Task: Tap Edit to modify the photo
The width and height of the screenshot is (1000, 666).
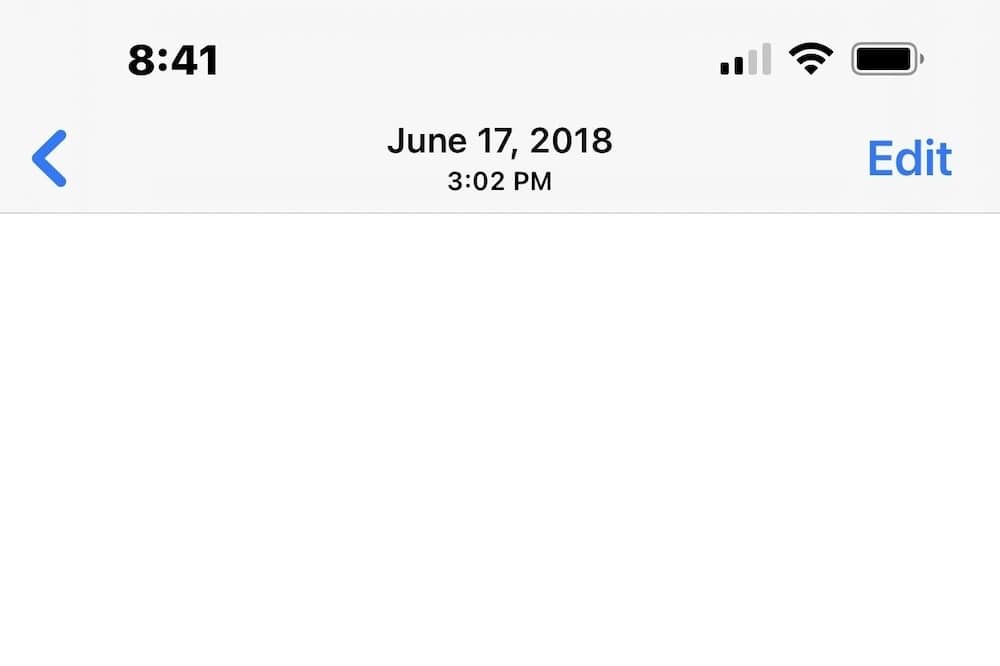Action: coord(909,158)
